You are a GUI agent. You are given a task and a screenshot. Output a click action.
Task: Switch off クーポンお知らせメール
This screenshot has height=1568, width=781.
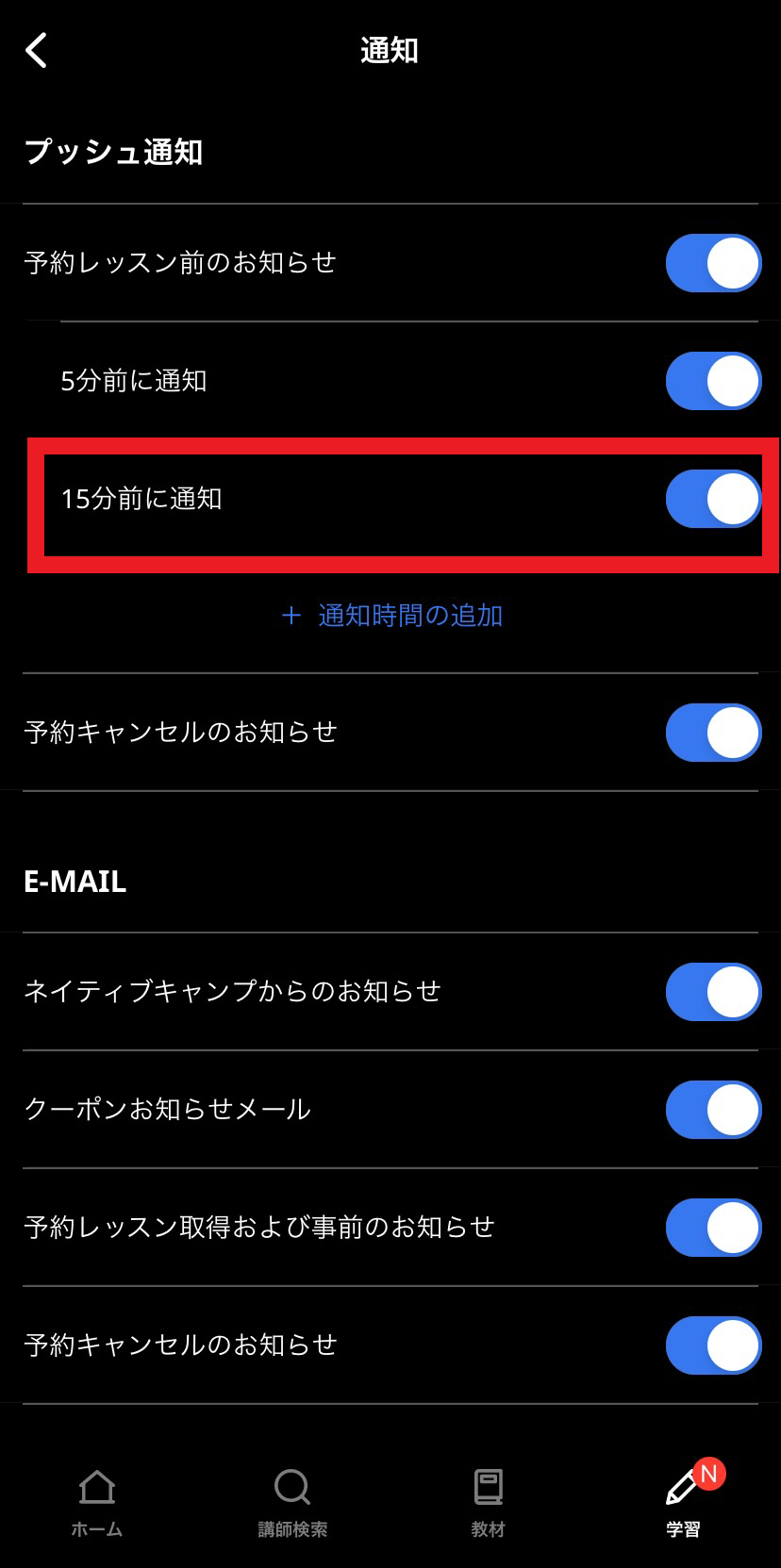713,1110
